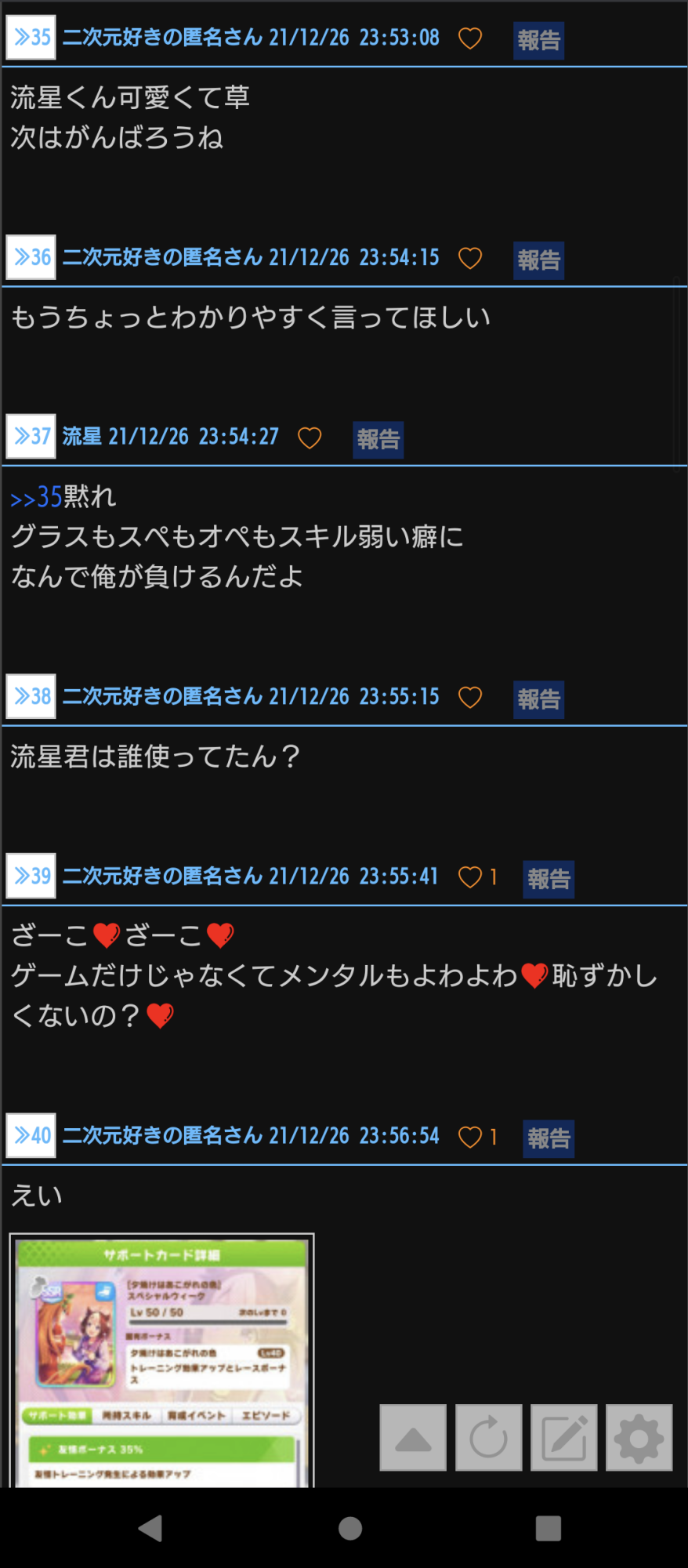Jump to top with the up arrow
Image resolution: width=688 pixels, height=1568 pixels.
pos(413,1438)
